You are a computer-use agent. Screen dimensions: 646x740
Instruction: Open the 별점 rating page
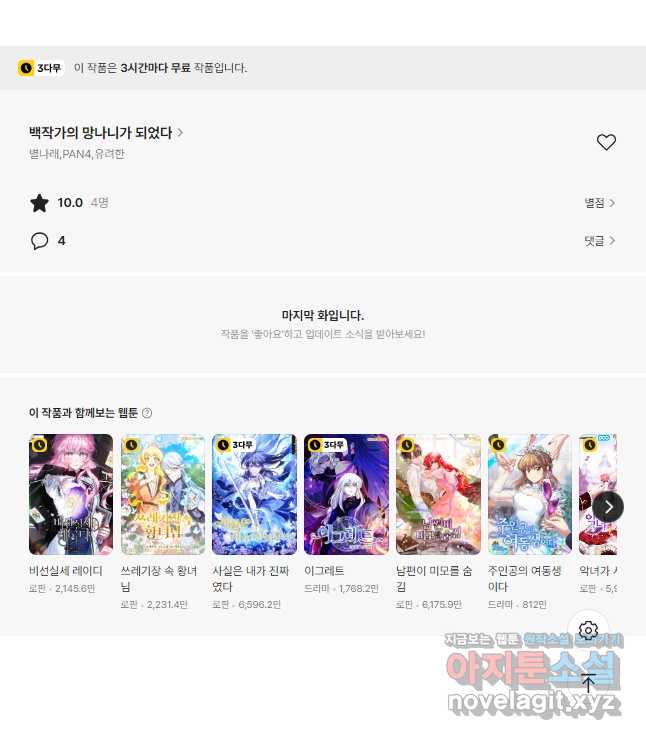(599, 203)
